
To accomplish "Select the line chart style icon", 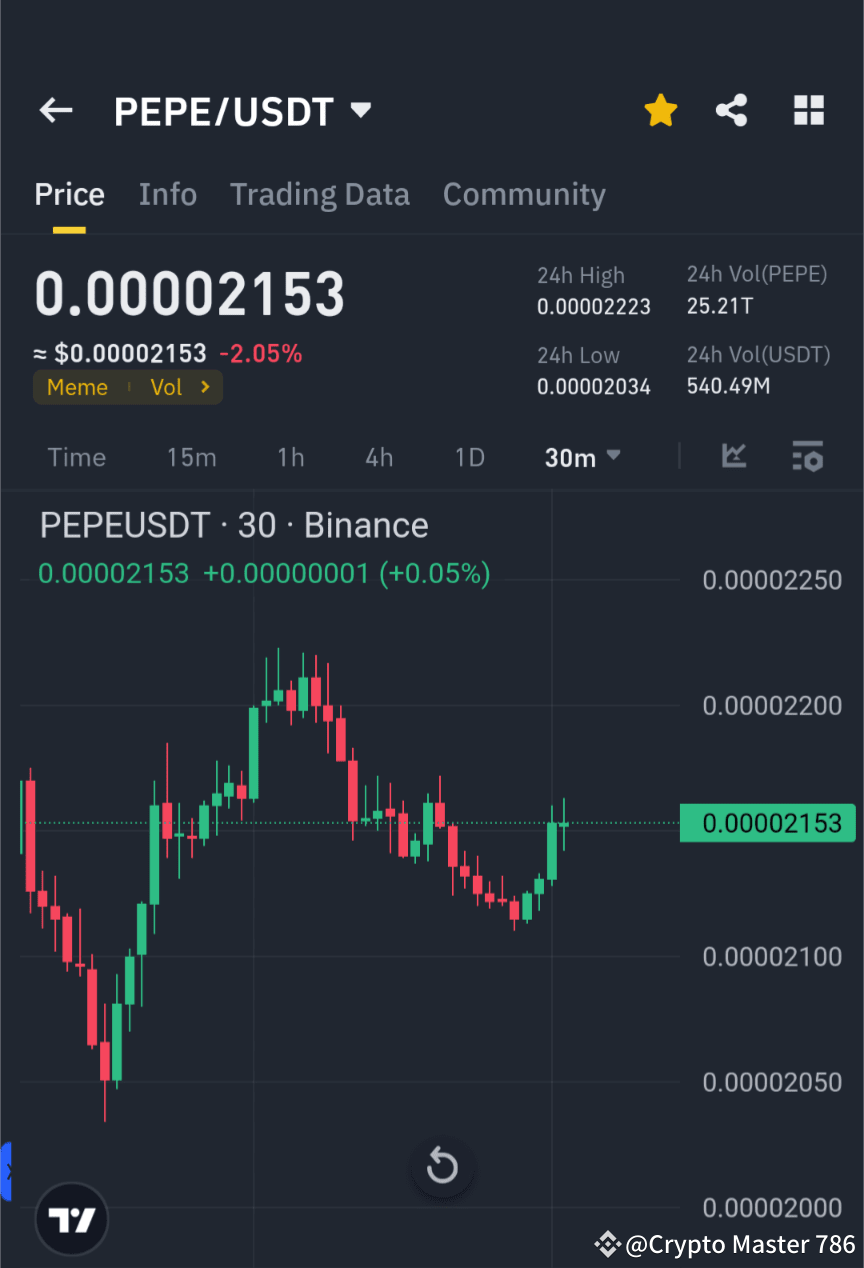I will 734,457.
